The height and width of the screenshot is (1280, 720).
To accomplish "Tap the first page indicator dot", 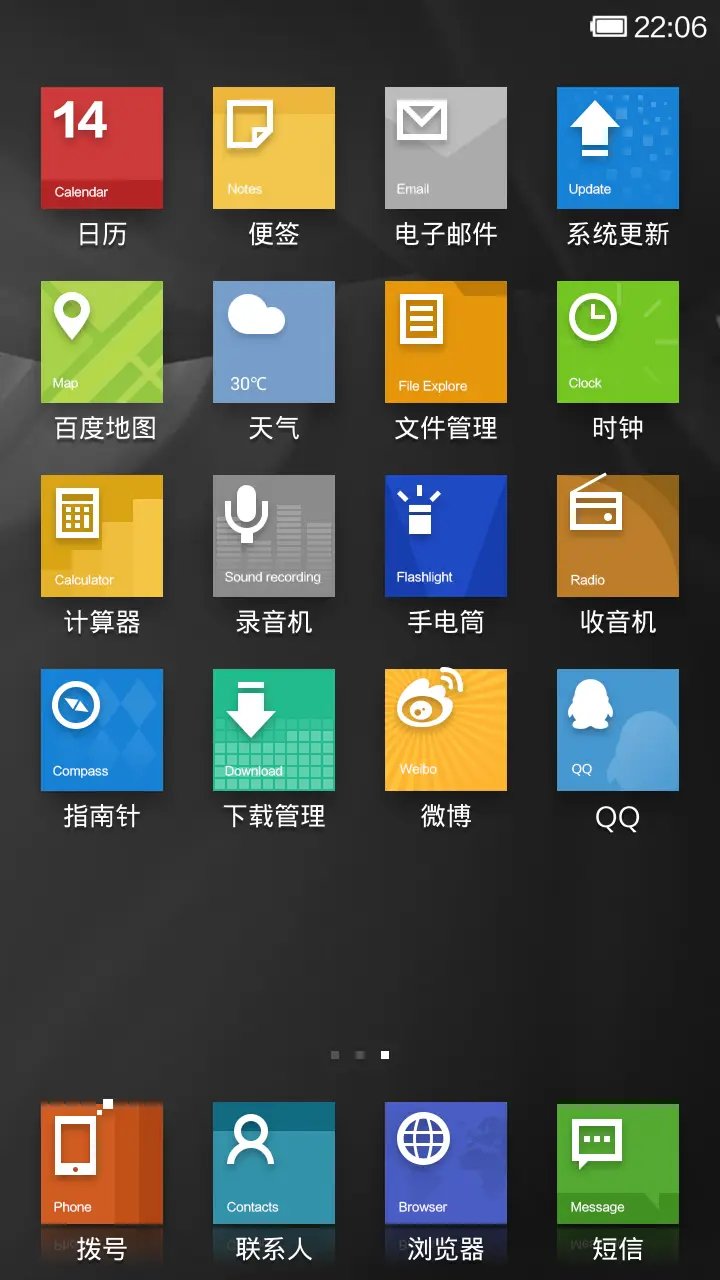I will tap(335, 1054).
